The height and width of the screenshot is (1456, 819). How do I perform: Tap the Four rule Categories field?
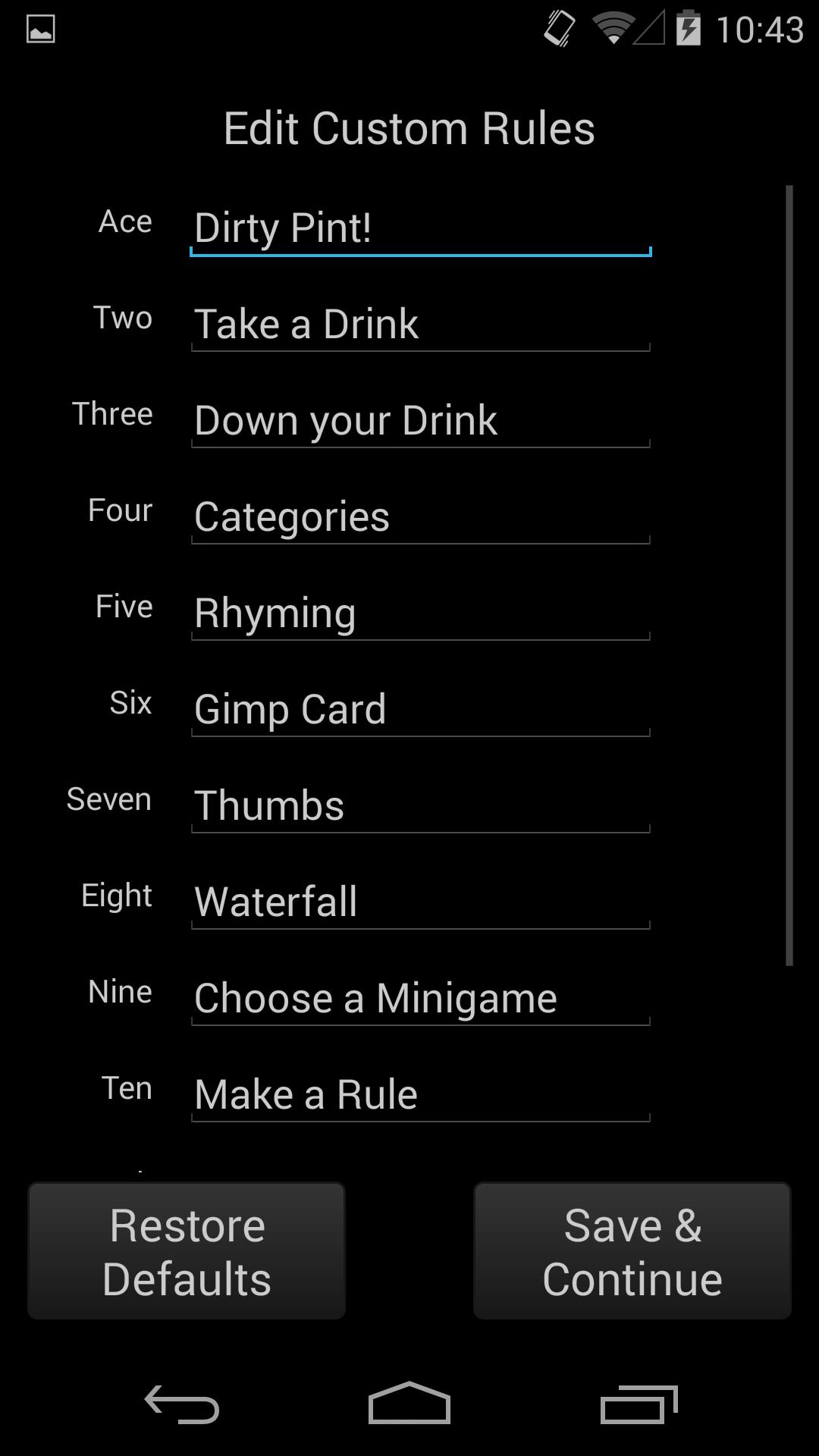420,517
